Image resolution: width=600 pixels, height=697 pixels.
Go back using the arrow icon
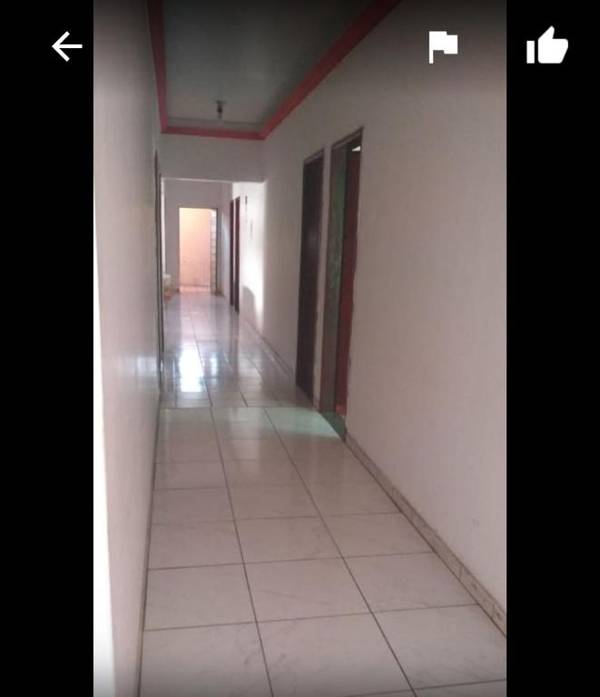[x=67, y=46]
